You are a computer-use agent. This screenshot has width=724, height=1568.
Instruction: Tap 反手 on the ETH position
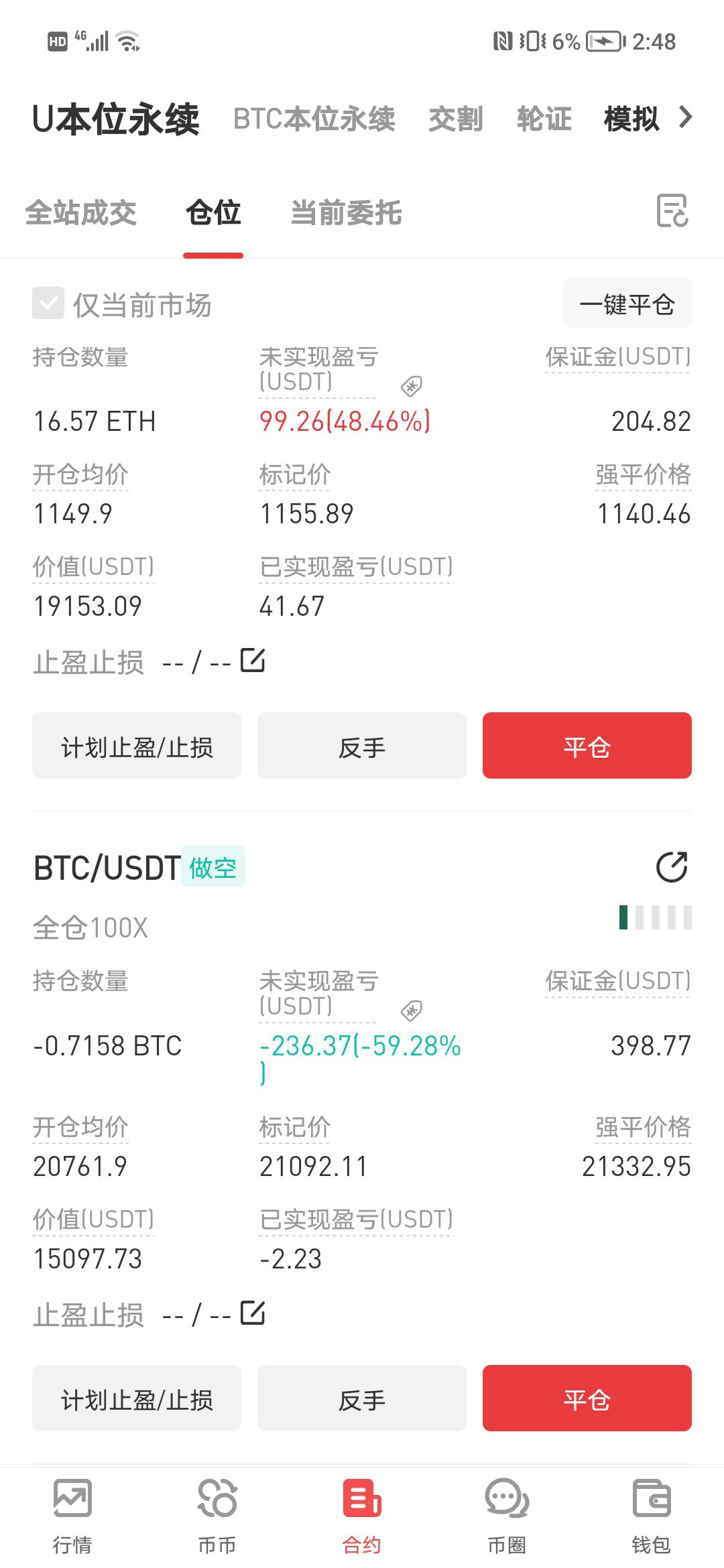tap(361, 746)
